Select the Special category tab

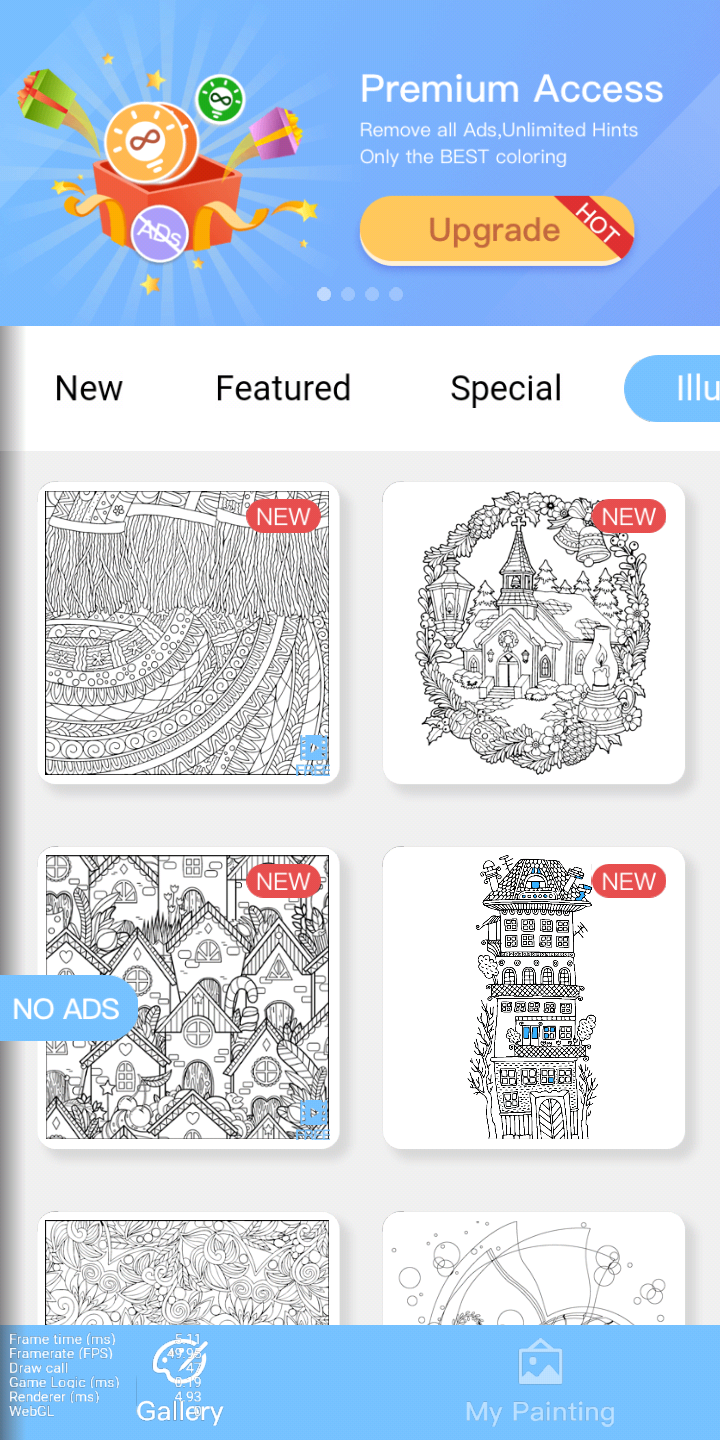point(506,388)
